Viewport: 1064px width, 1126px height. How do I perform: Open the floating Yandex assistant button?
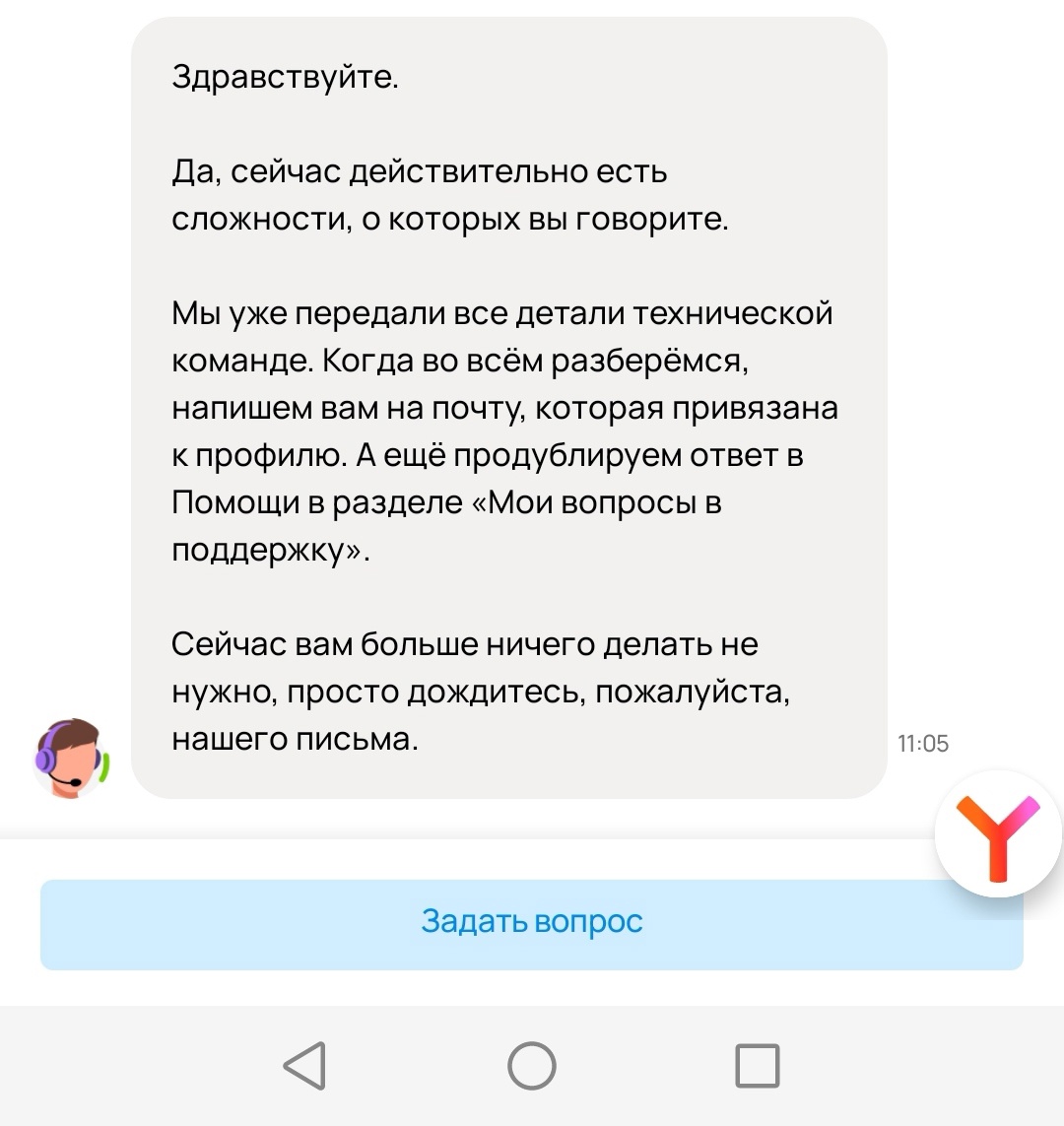(x=998, y=834)
